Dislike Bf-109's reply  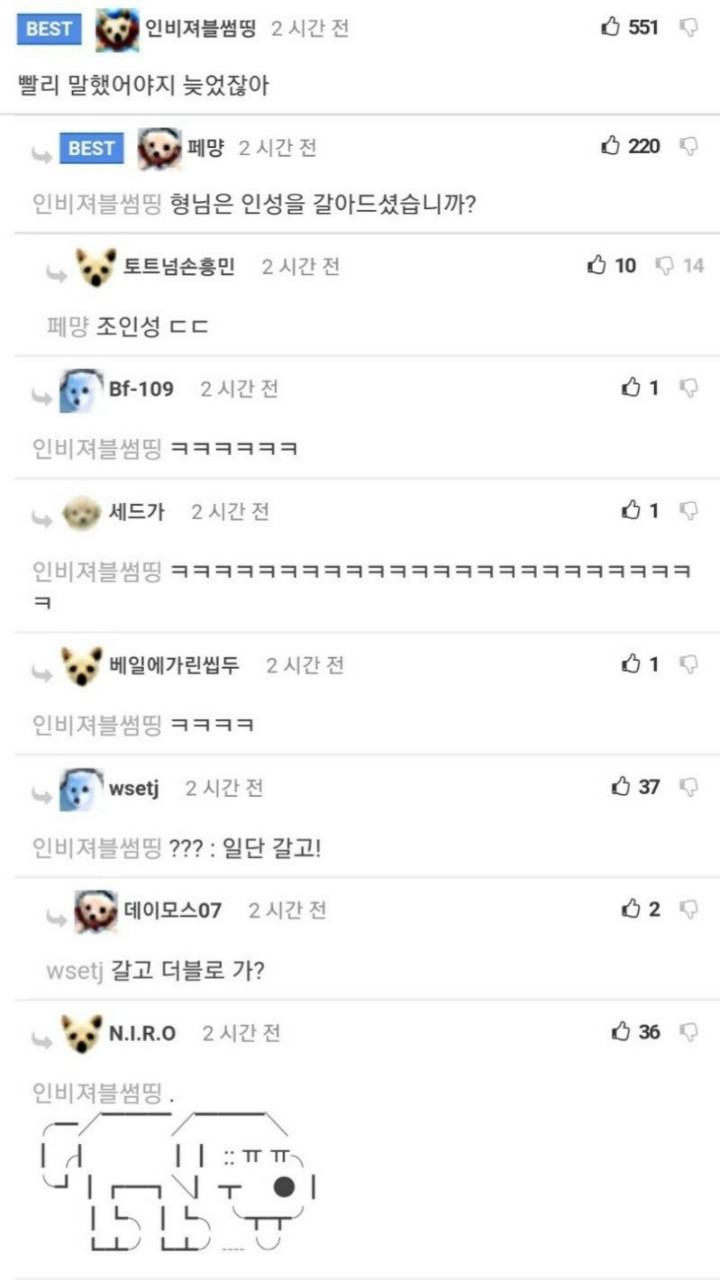689,387
